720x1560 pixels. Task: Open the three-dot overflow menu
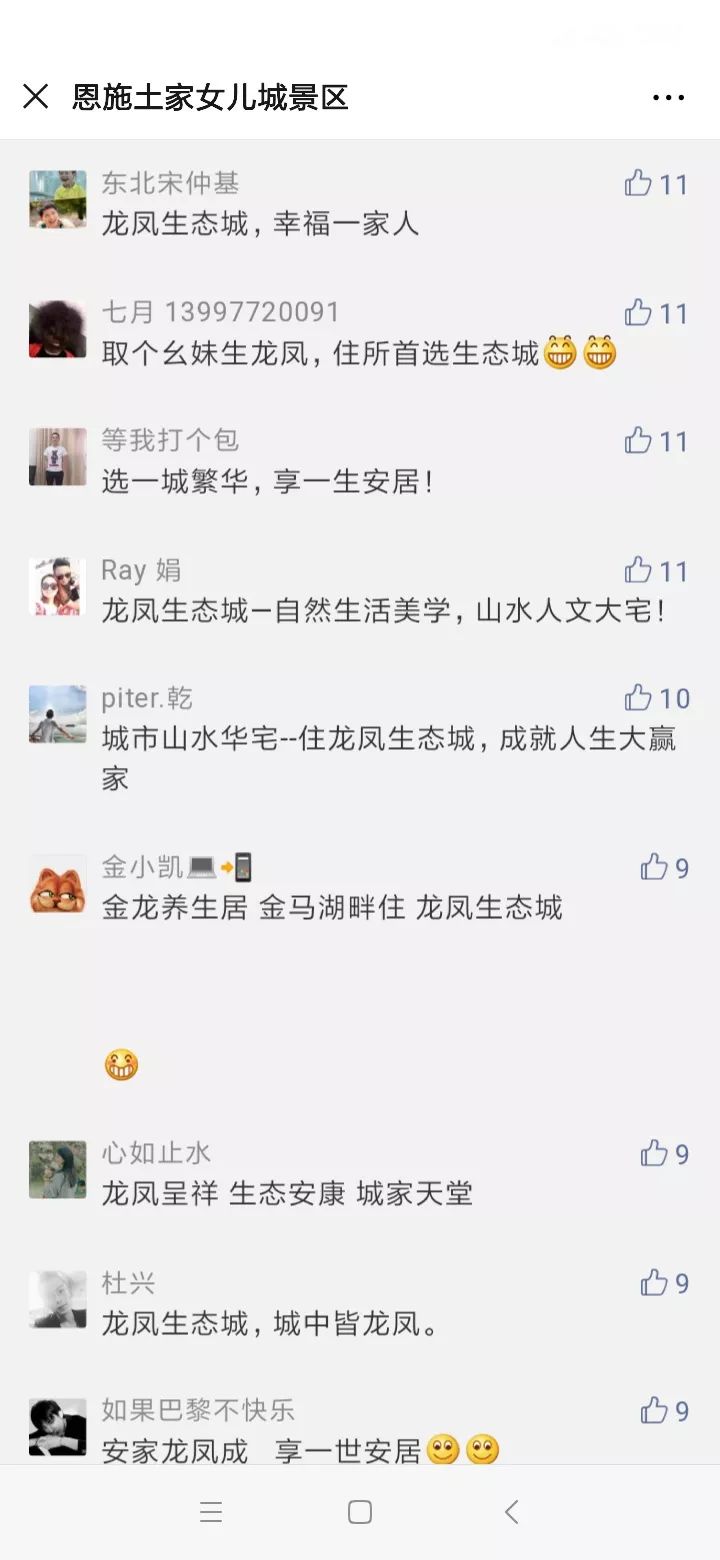tap(668, 97)
